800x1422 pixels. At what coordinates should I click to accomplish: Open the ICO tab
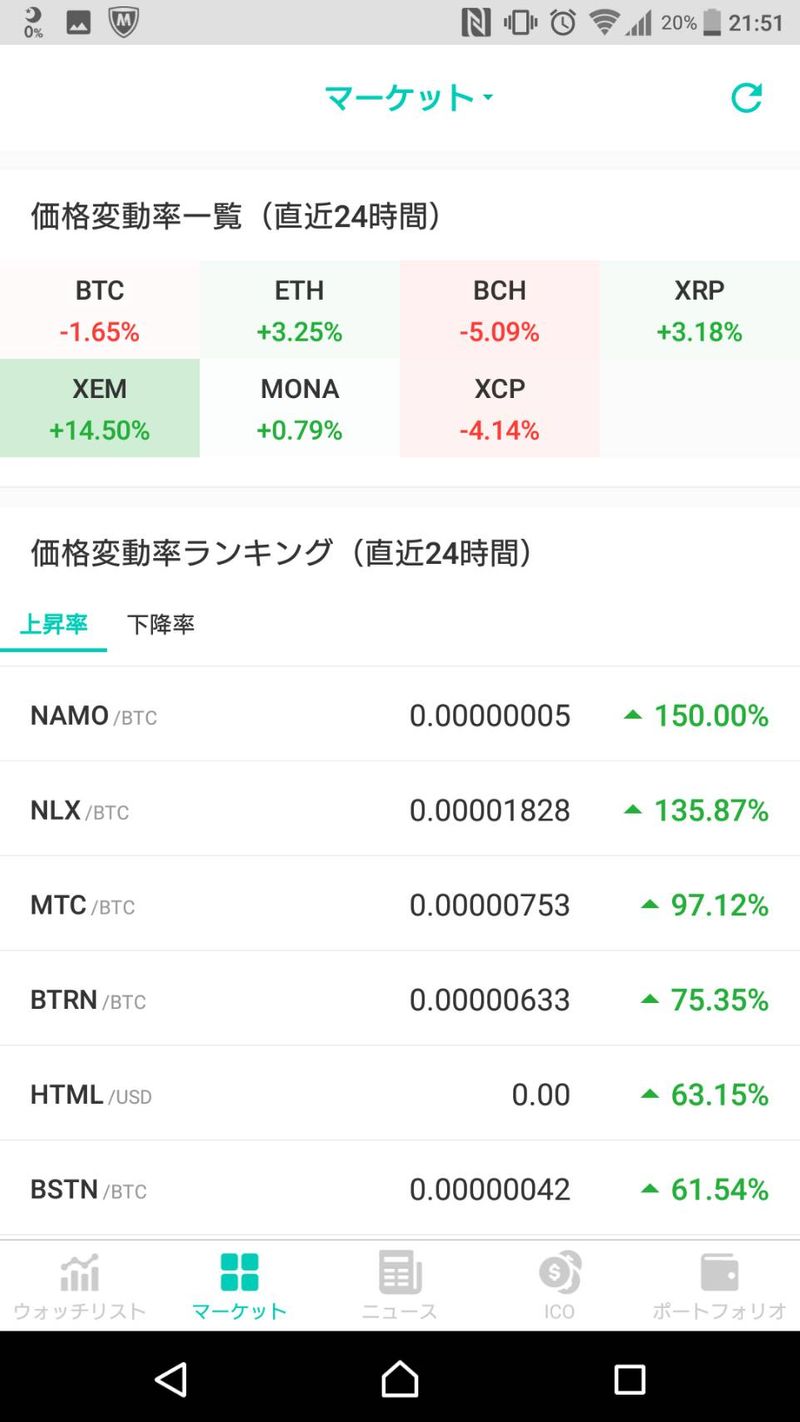[559, 1286]
